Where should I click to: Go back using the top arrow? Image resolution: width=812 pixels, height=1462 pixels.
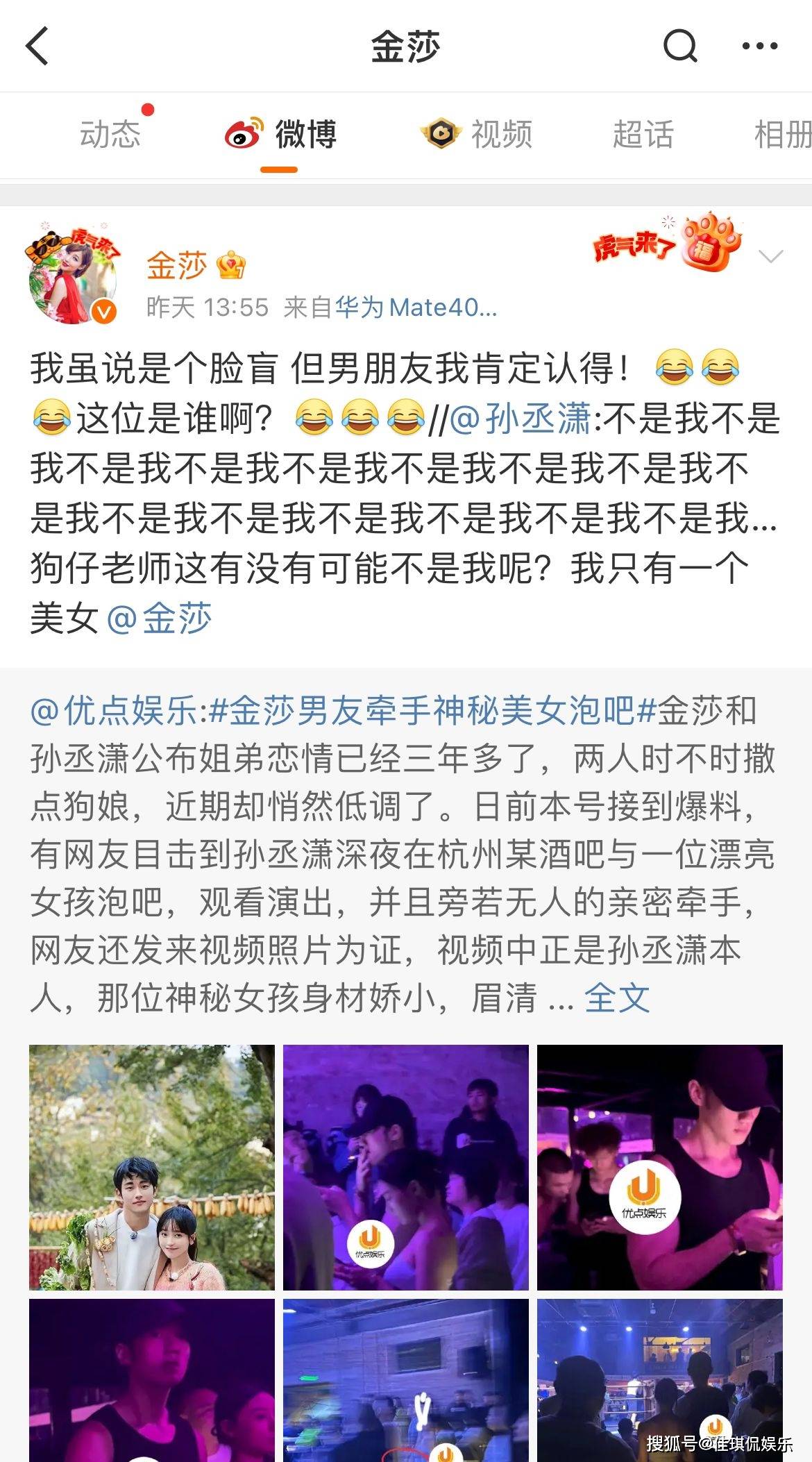click(37, 47)
